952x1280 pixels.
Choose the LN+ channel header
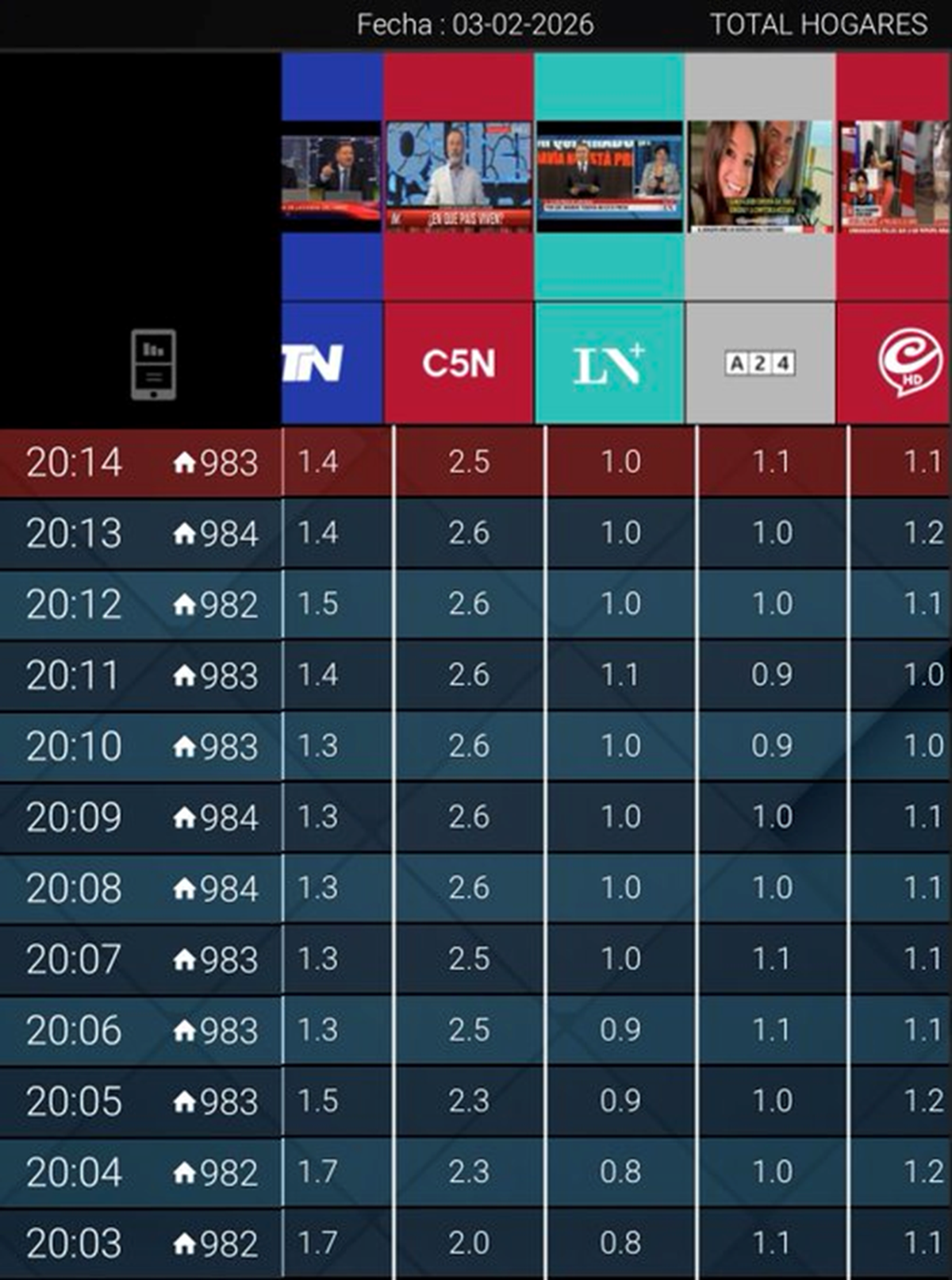(608, 363)
